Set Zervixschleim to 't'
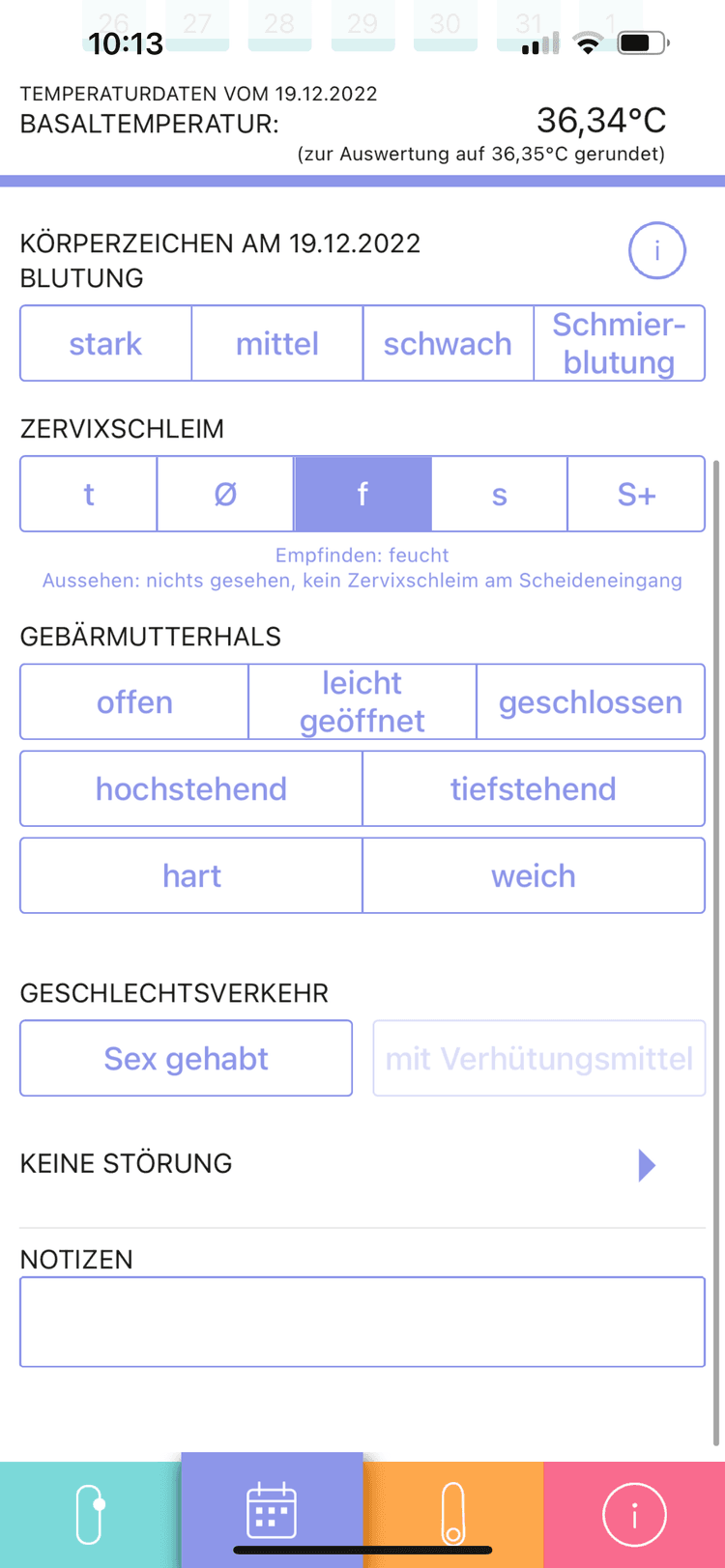This screenshot has width=725, height=1568. [89, 495]
